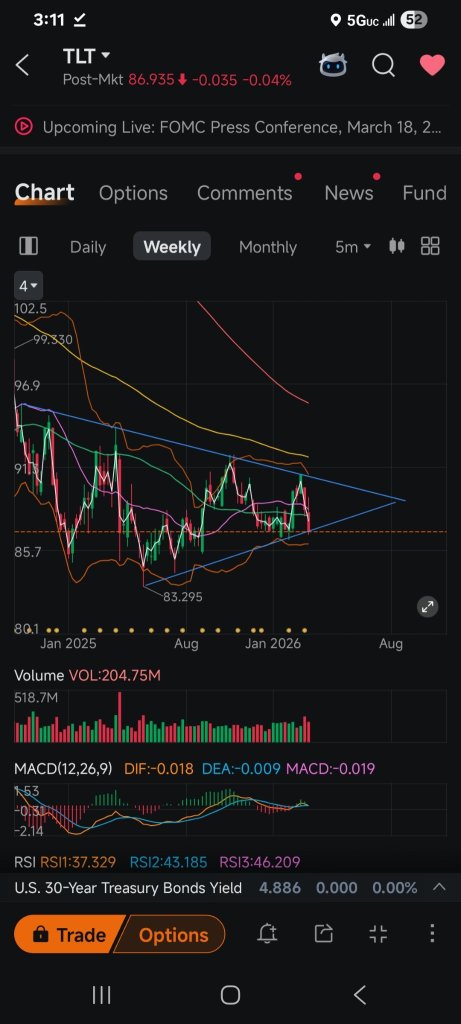Switch to the Fund tab
The image size is (461, 1024).
tap(424, 193)
